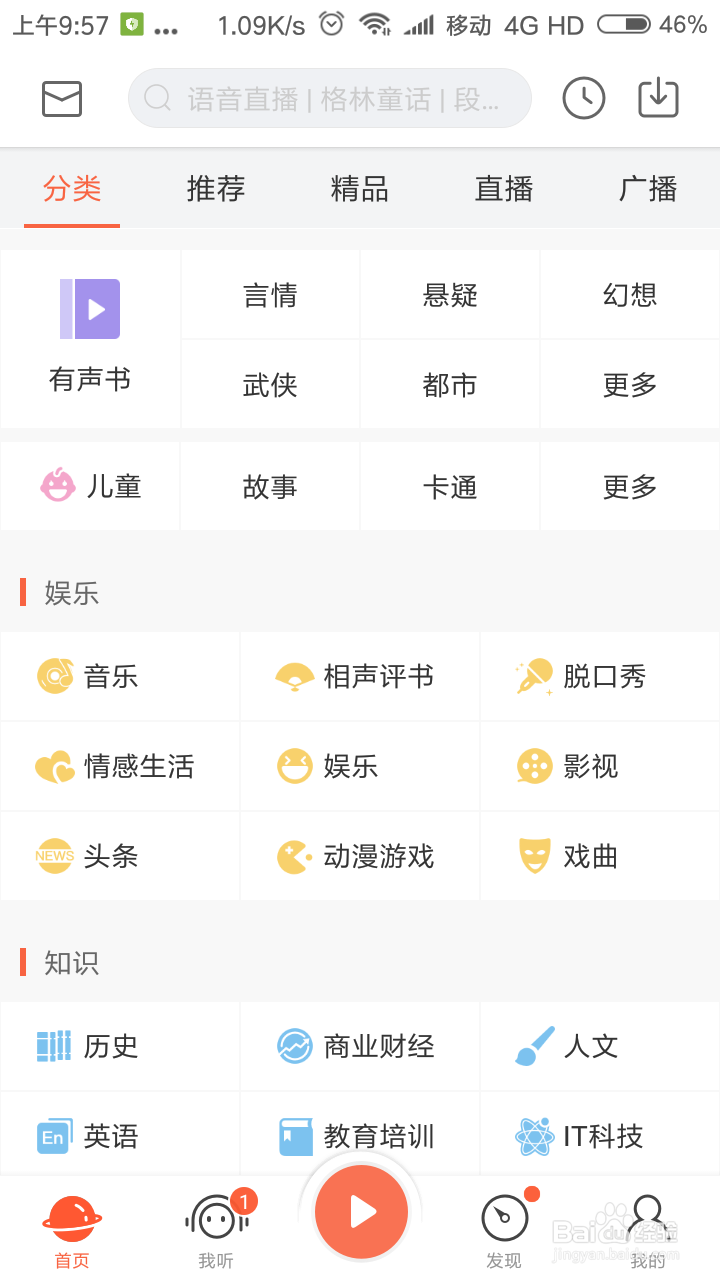
Task: Open the 儿童 category
Action: [x=90, y=487]
